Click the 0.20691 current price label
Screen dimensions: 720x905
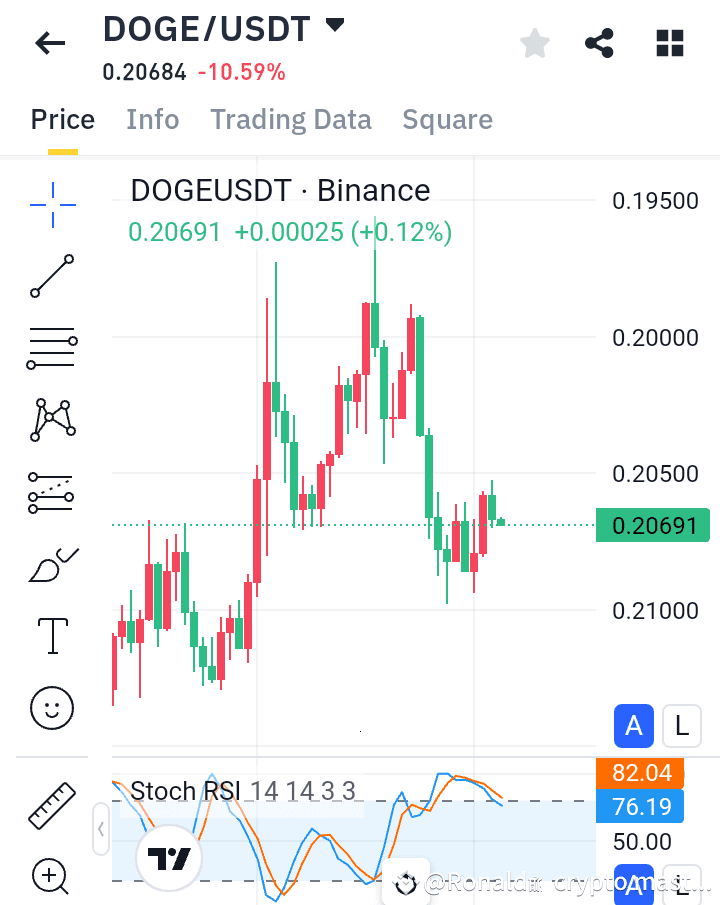click(653, 525)
